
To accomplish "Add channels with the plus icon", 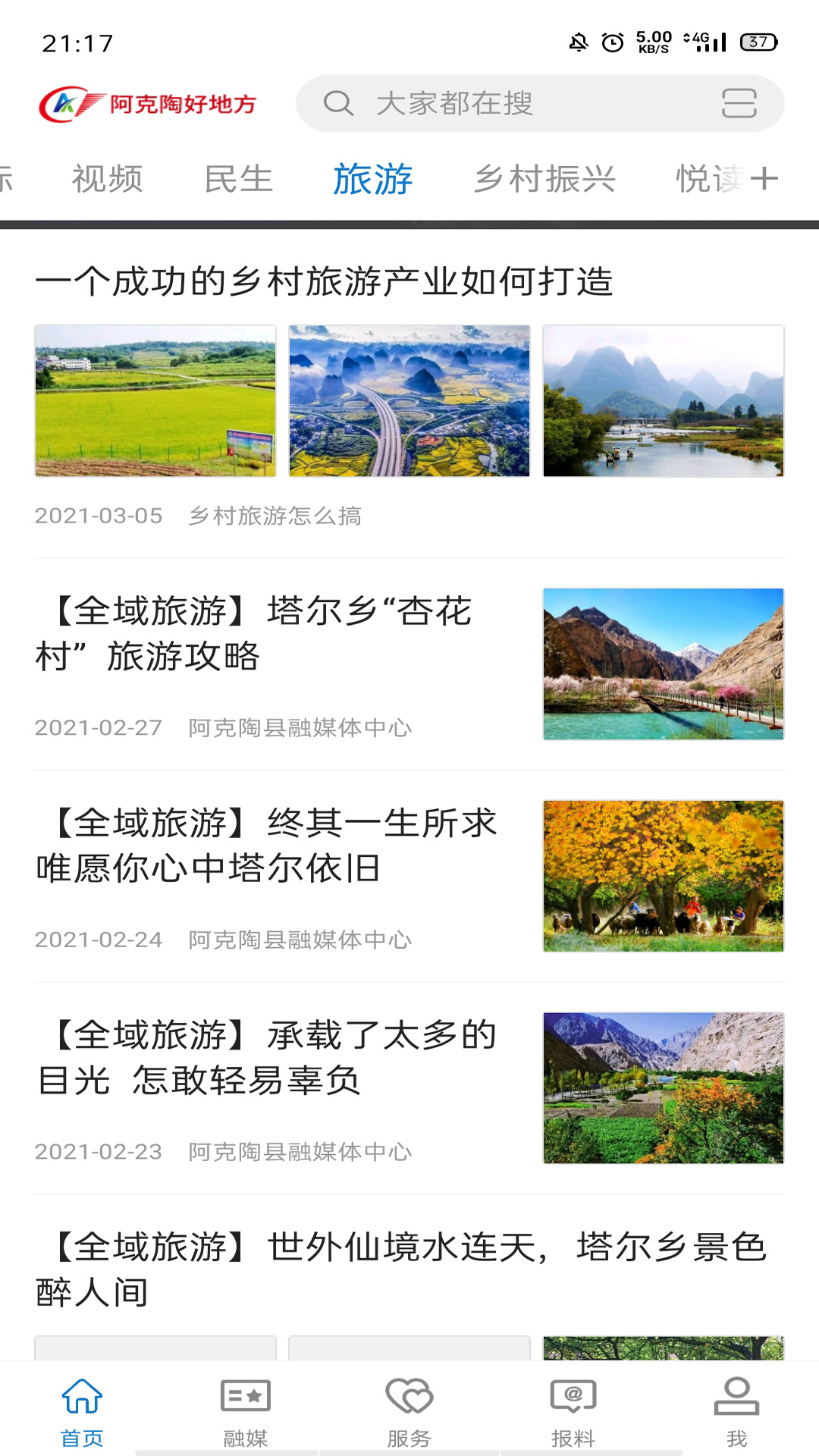I will coord(764,179).
